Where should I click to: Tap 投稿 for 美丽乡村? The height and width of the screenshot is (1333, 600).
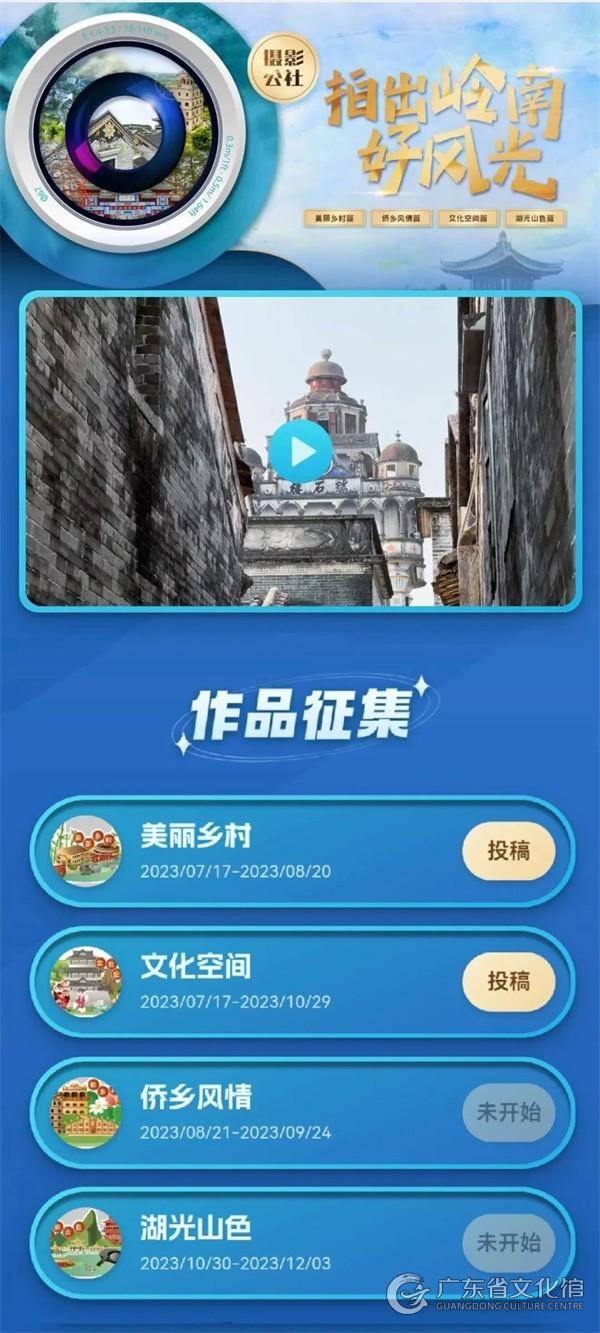508,851
